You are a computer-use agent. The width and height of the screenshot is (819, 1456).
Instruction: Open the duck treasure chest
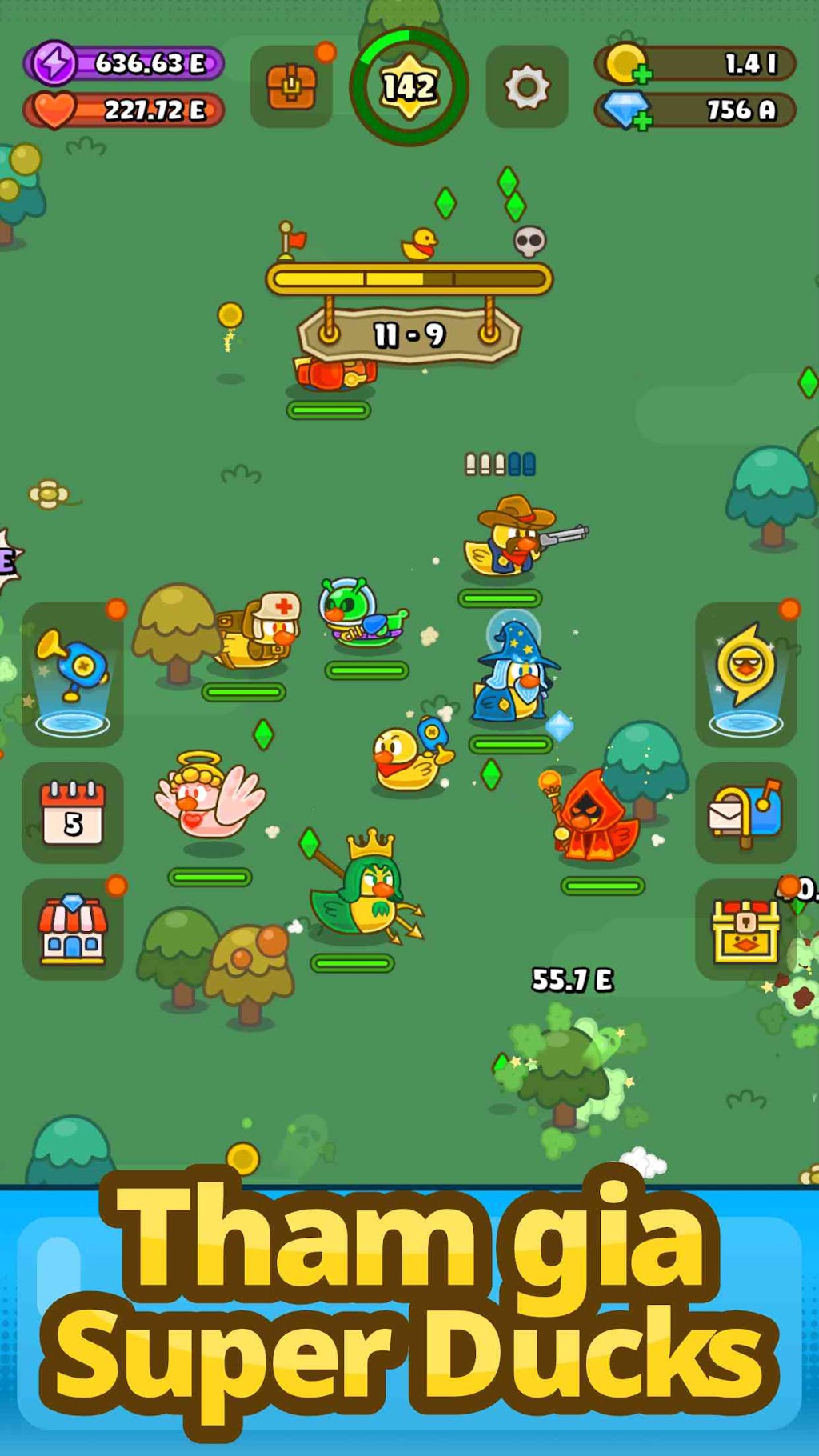click(745, 930)
